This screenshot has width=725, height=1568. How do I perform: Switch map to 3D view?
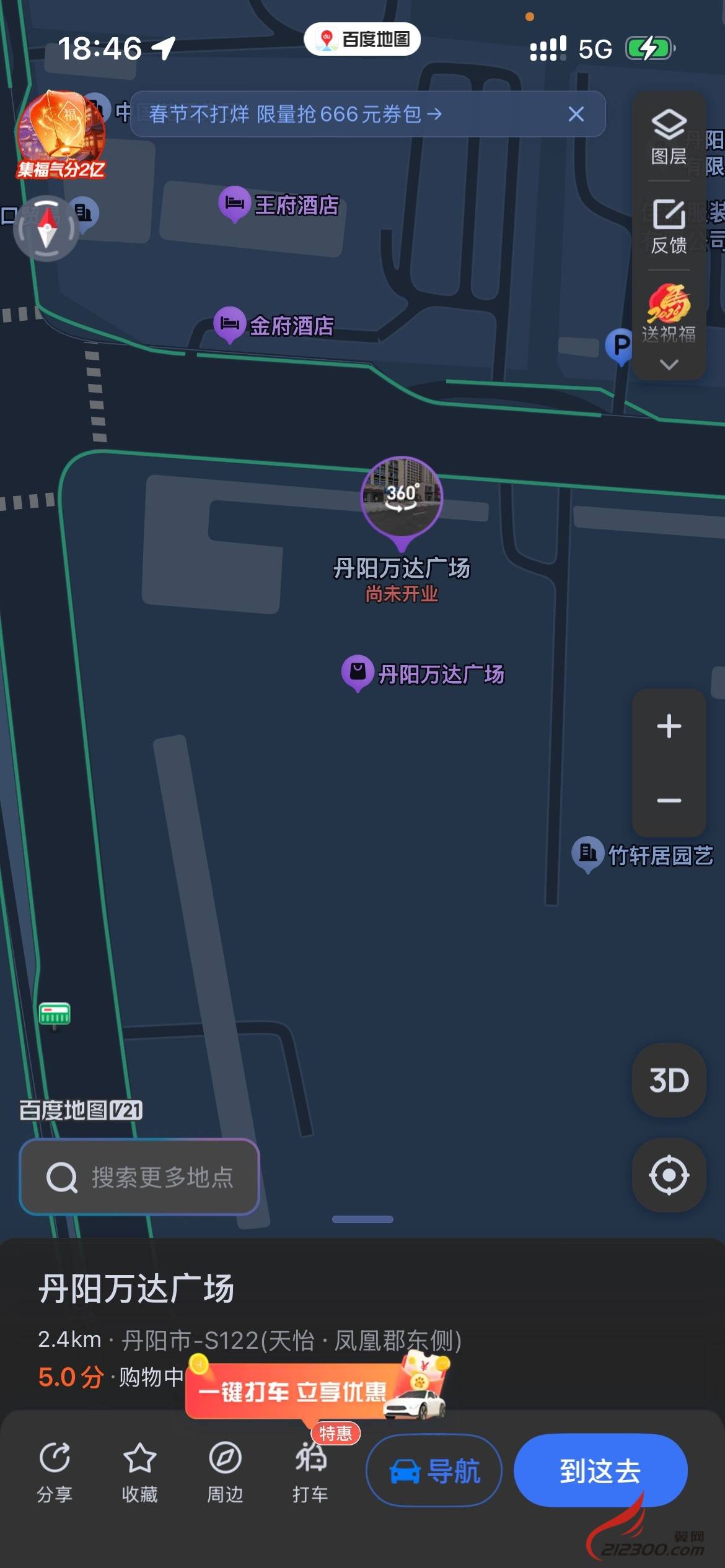click(669, 1080)
